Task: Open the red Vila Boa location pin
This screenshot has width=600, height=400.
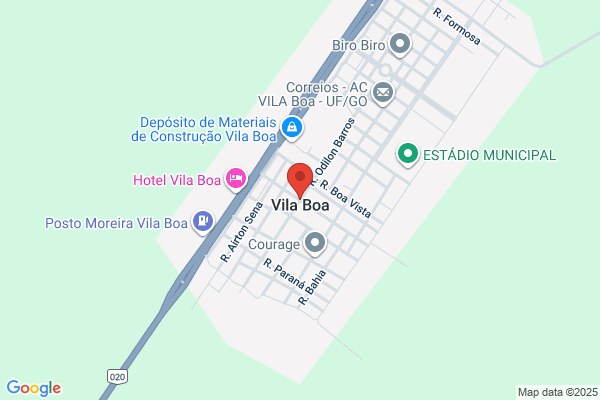Action: tap(300, 180)
